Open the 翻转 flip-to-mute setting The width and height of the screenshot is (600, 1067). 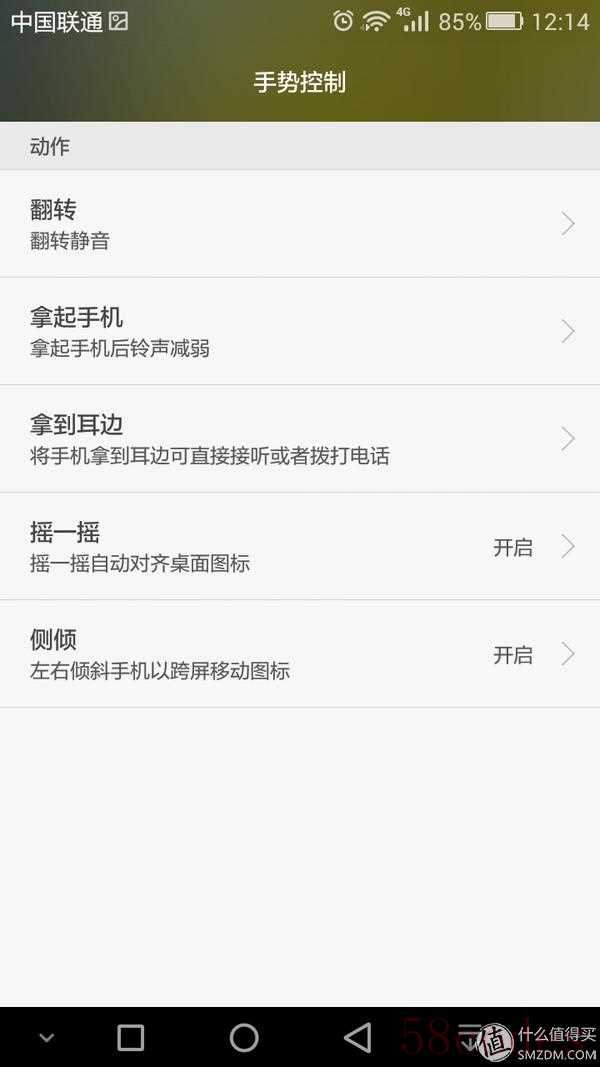pos(300,224)
